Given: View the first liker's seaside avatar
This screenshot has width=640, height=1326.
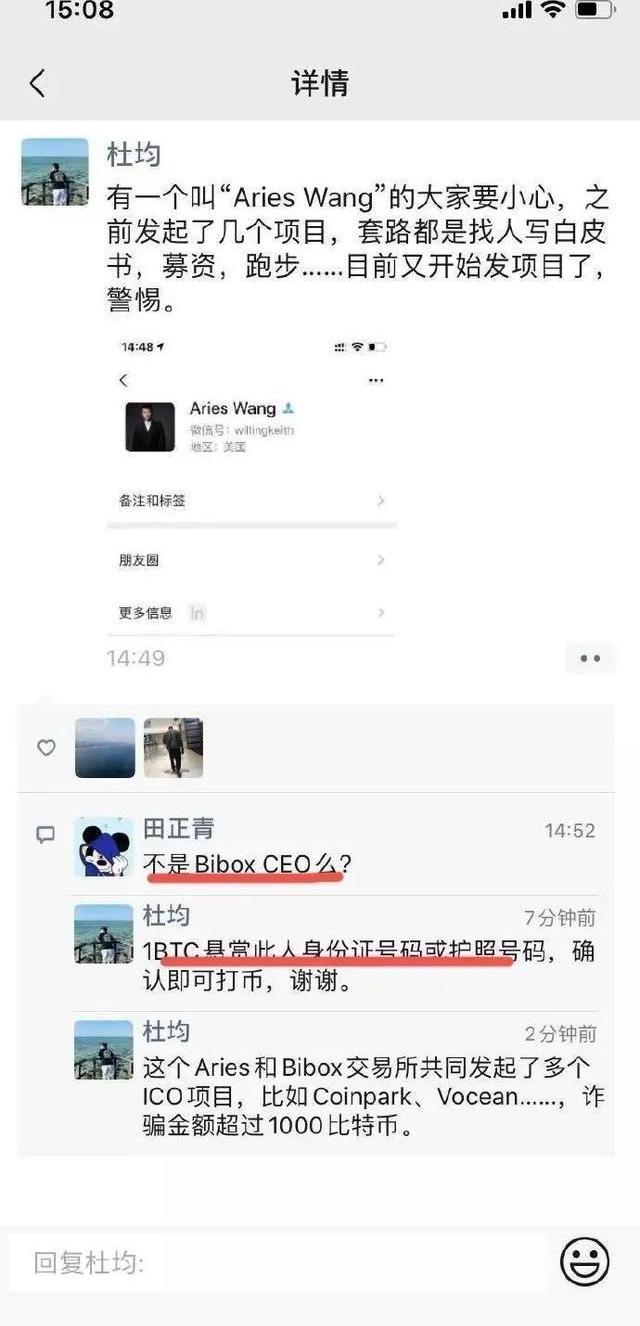Looking at the screenshot, I should 105,747.
